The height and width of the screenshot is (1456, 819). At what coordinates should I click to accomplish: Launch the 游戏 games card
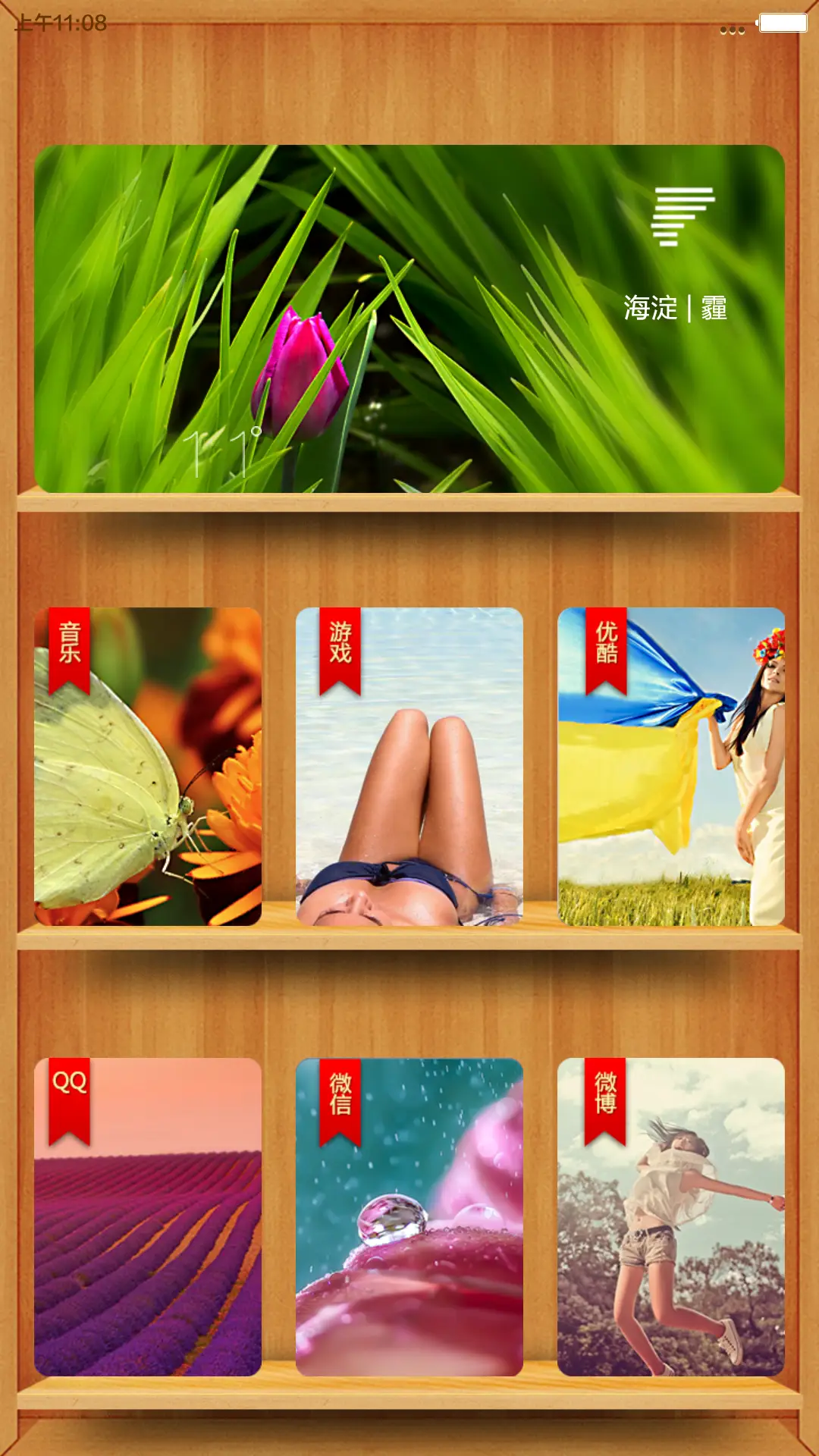point(409,766)
